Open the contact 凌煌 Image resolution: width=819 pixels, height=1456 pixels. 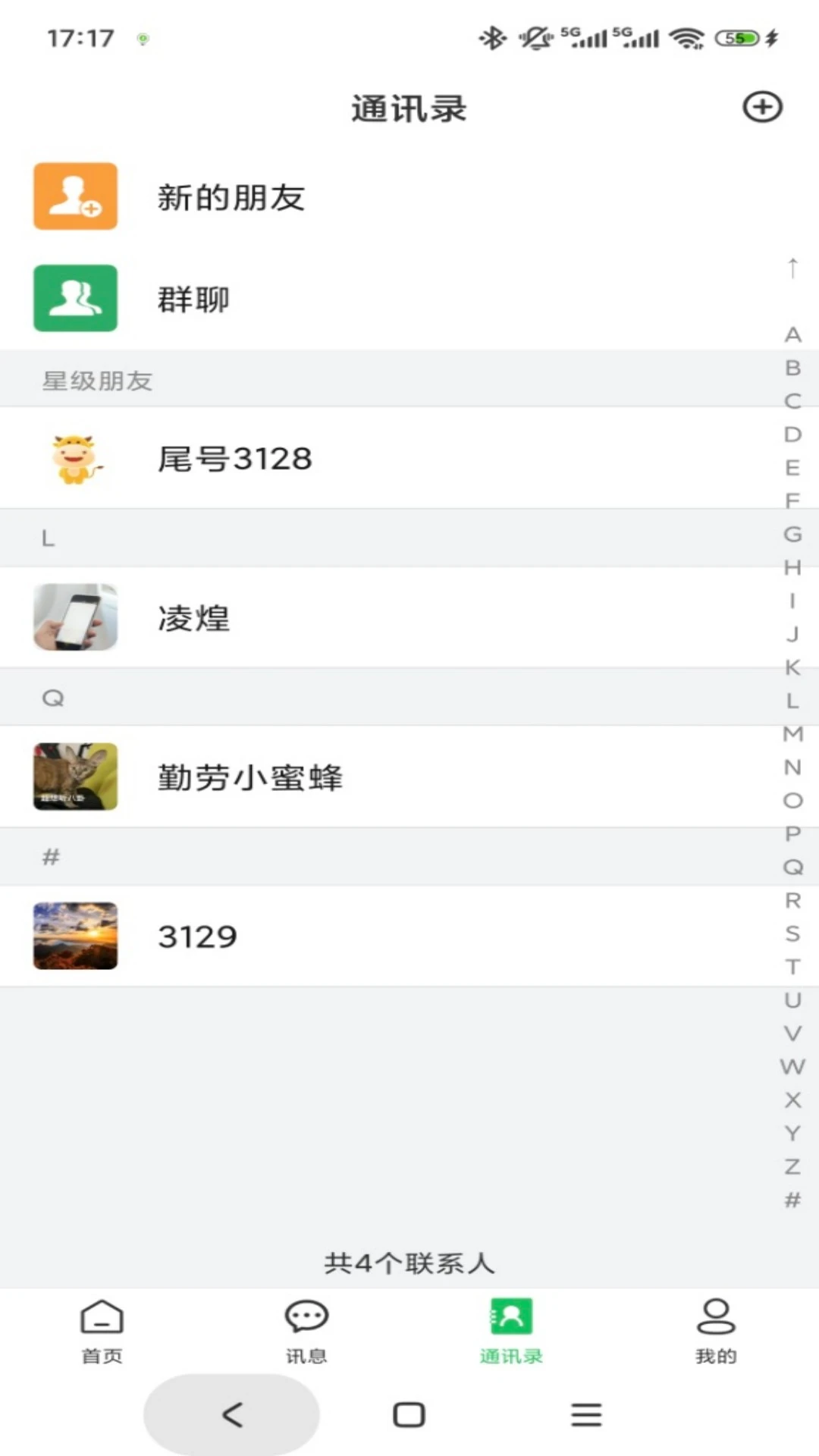303,617
